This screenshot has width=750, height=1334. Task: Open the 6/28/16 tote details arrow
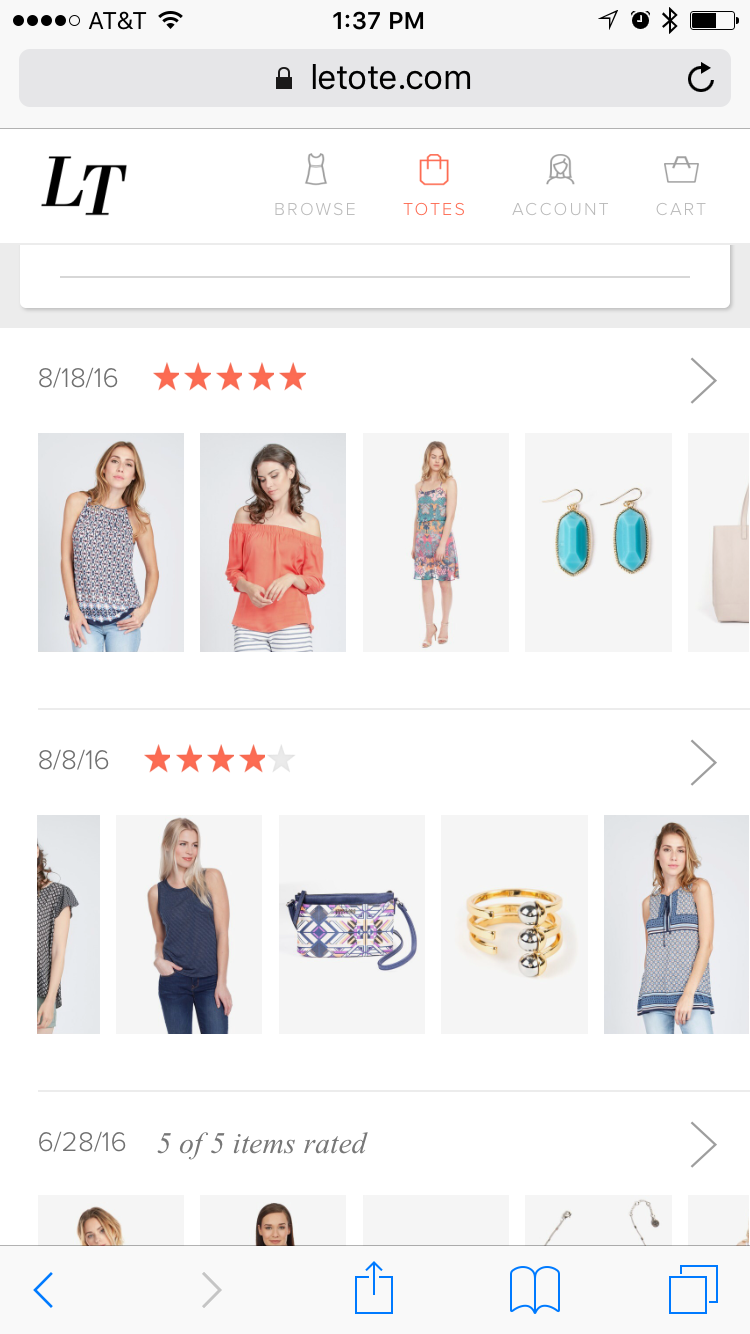(x=704, y=1144)
